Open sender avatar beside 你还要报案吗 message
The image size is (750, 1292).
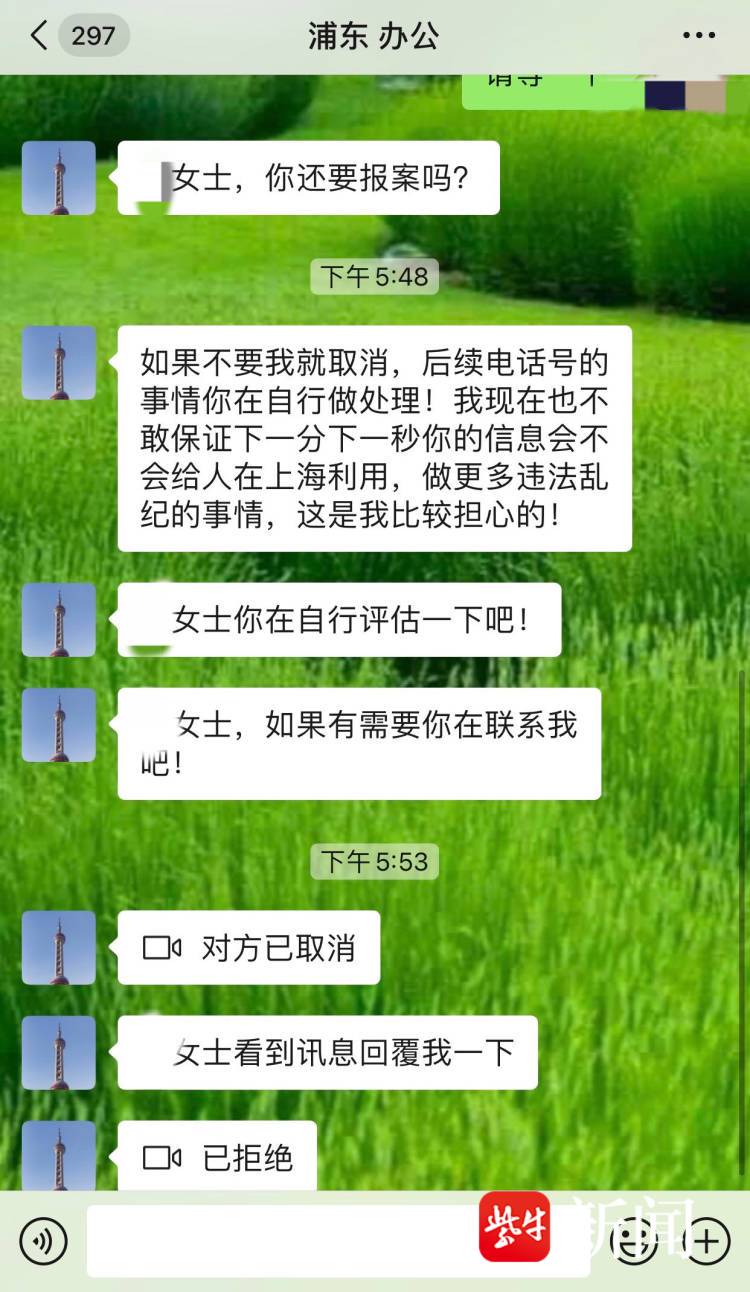[59, 178]
